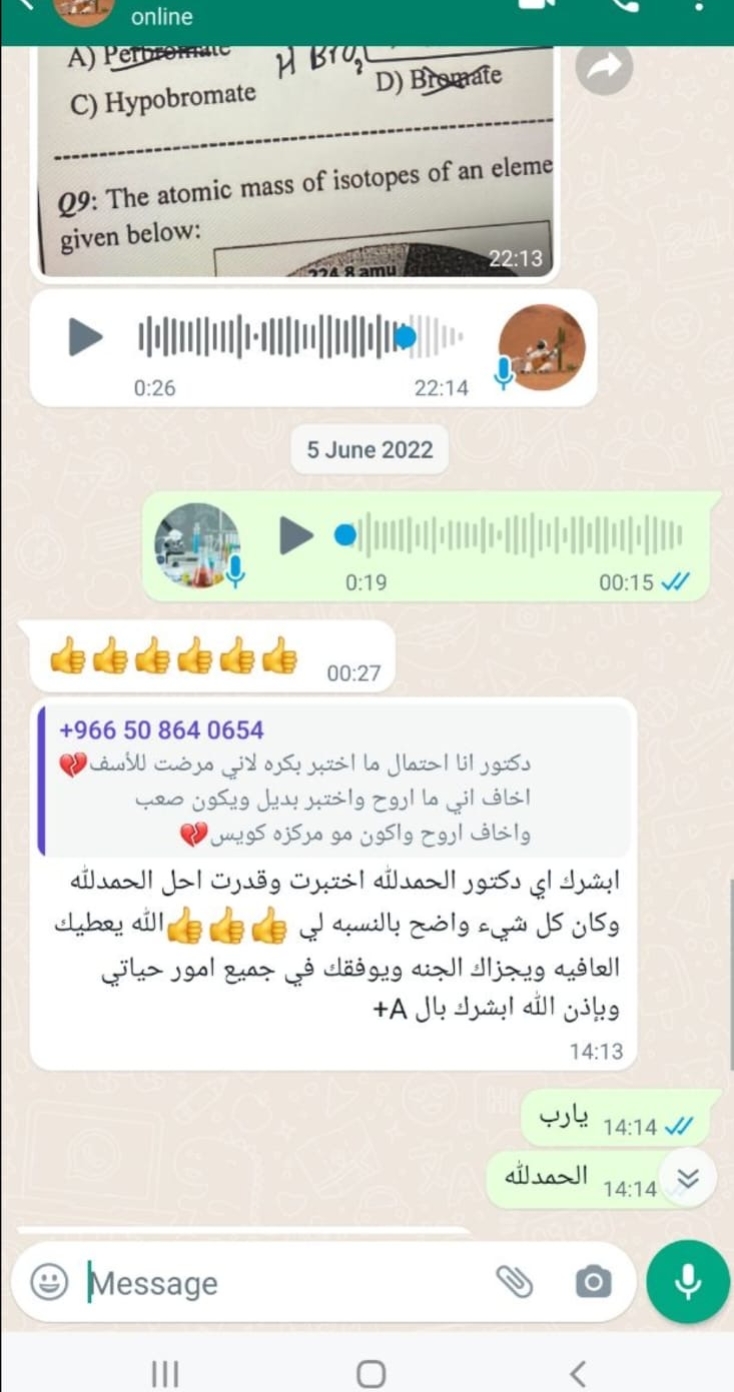Tap the Message text field
The image size is (734, 1392).
coord(280,1283)
